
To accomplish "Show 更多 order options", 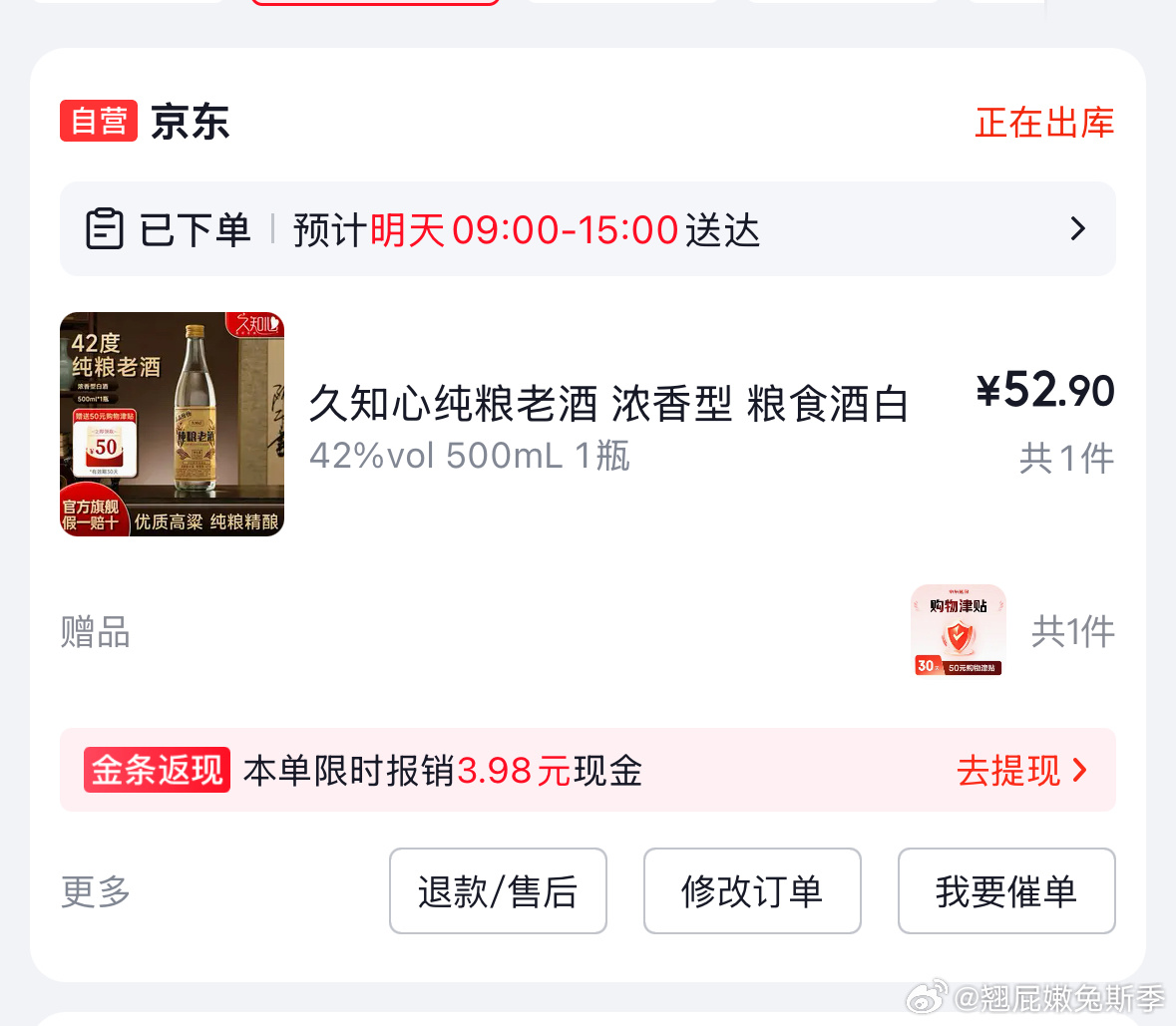I will coord(96,891).
